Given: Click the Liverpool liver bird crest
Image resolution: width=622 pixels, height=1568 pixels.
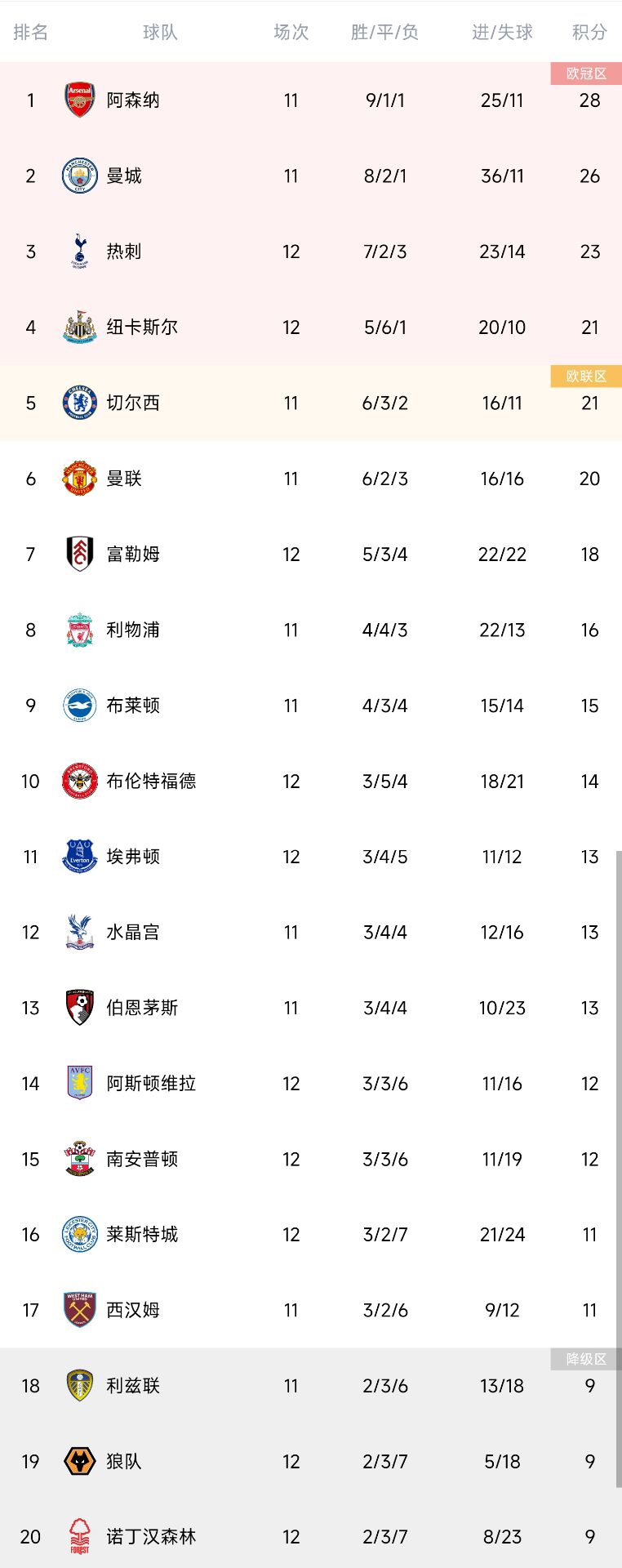Looking at the screenshot, I should tap(79, 630).
